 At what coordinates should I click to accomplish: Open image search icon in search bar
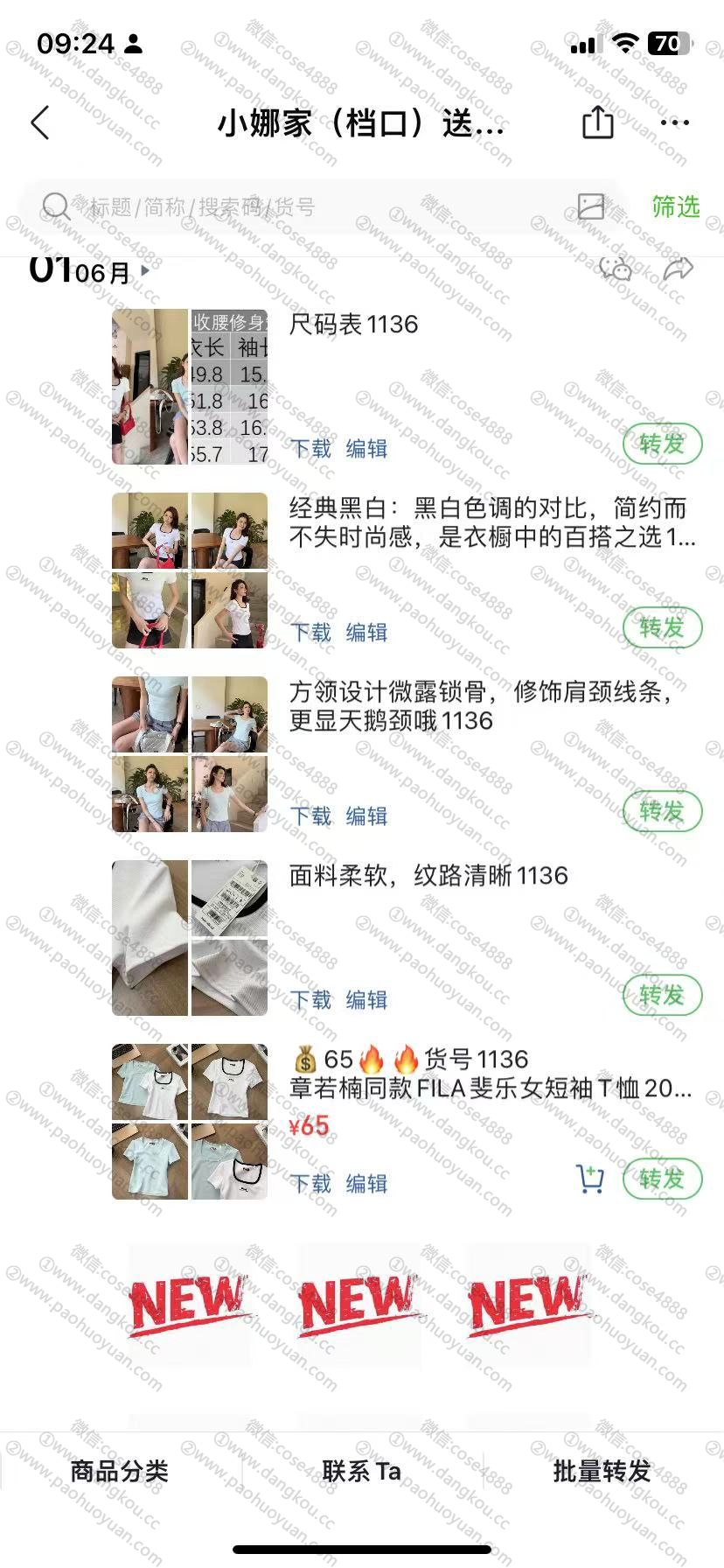[591, 207]
